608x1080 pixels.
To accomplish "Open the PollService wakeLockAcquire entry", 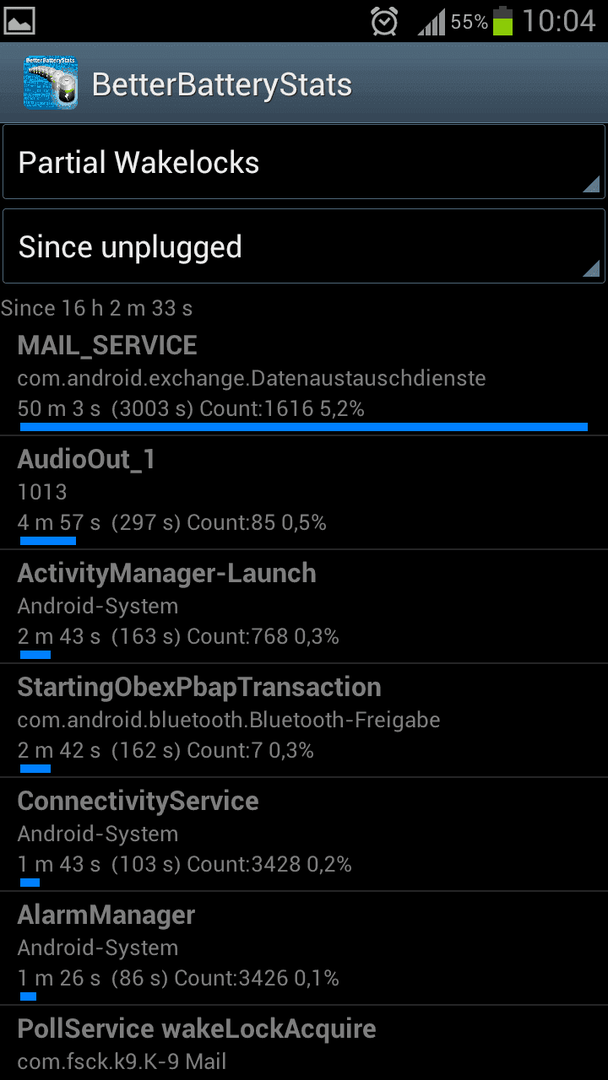I will point(304,1043).
